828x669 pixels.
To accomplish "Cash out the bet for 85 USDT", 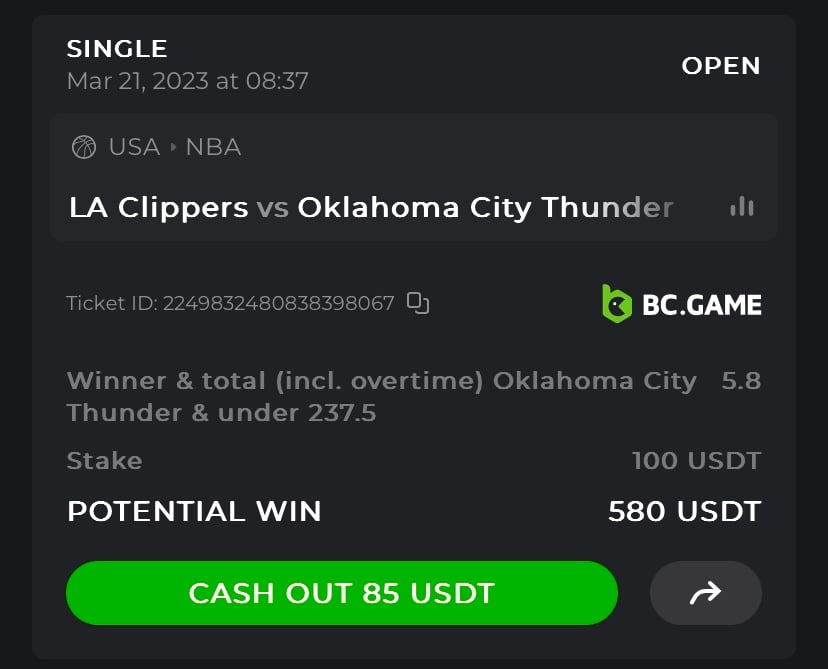I will click(341, 593).
